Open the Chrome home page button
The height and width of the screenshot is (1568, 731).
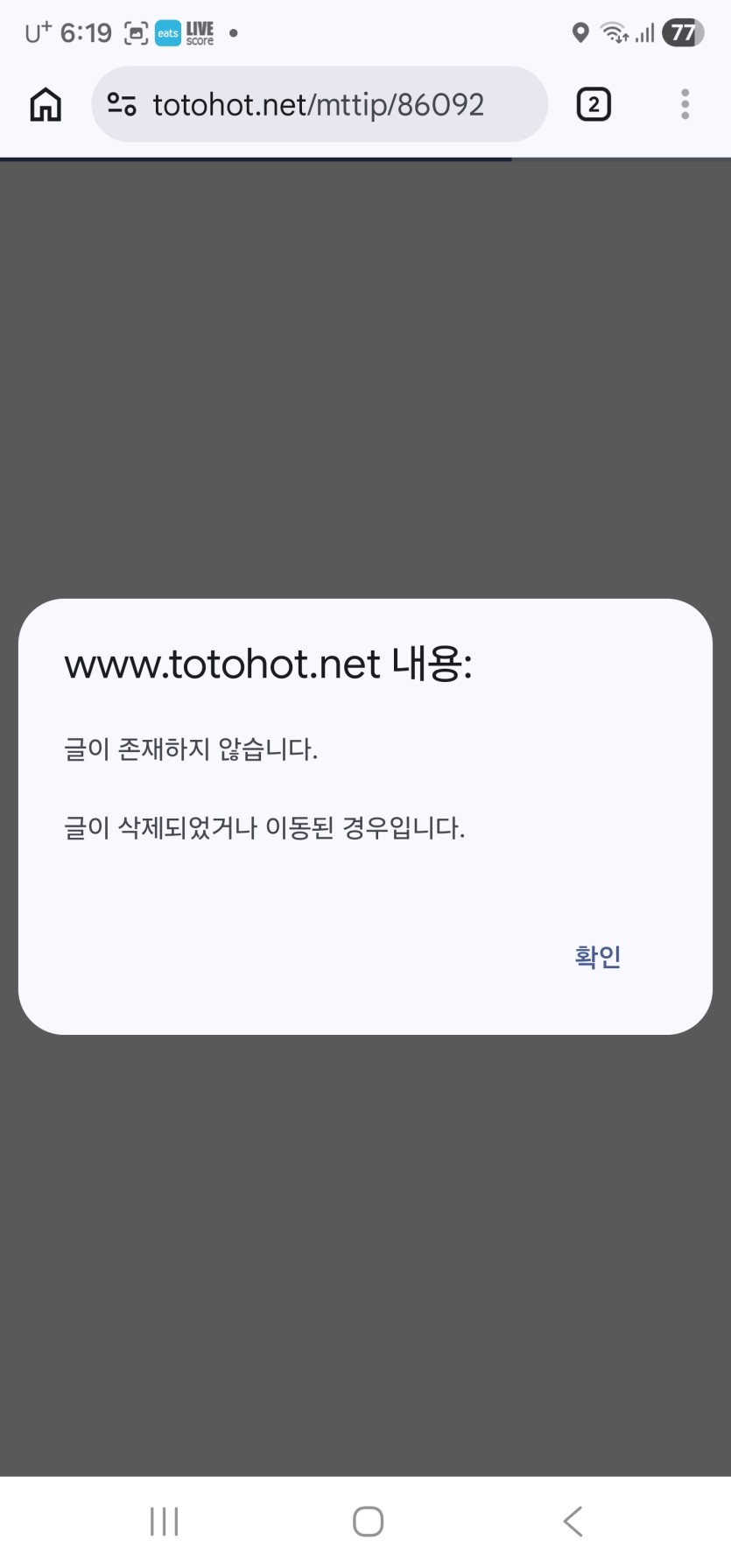point(46,104)
